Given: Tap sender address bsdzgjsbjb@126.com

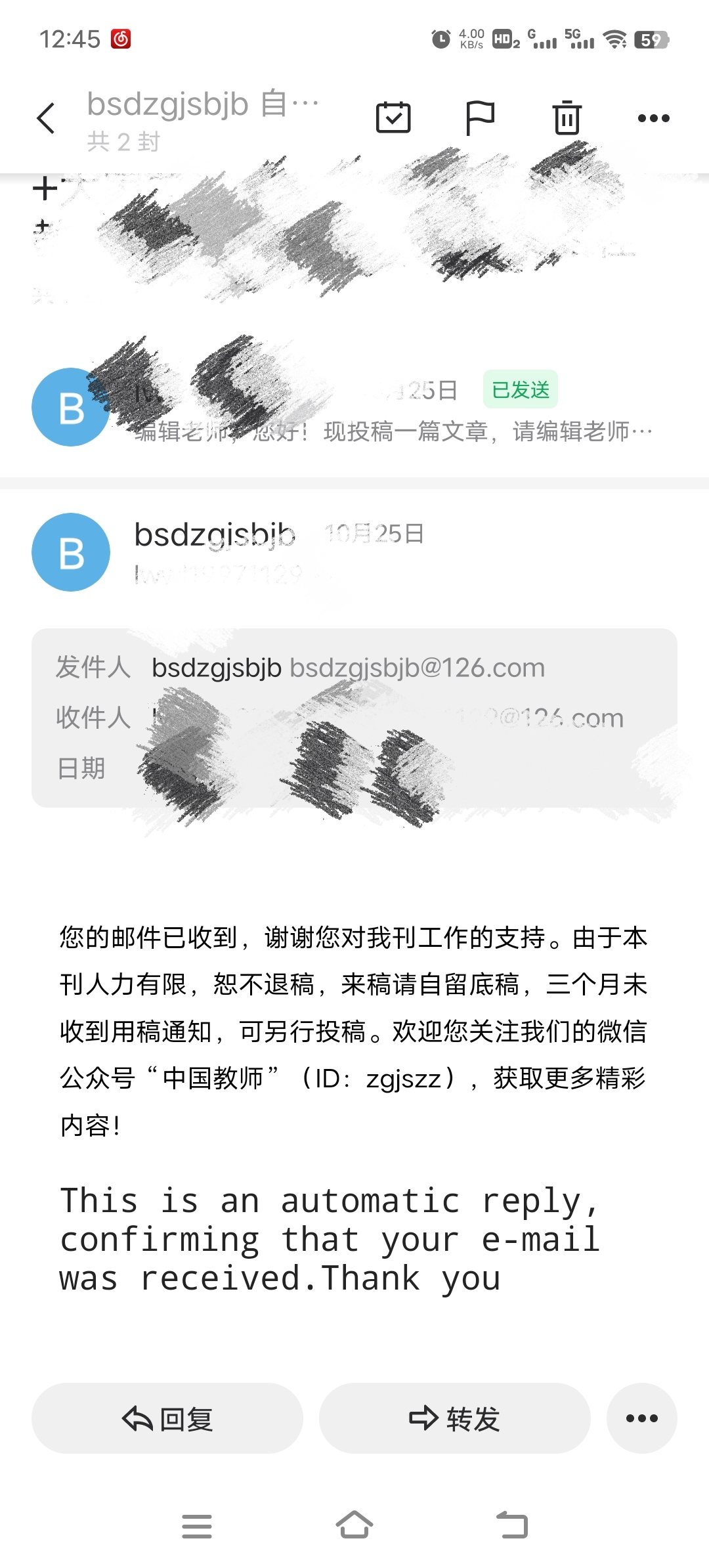Looking at the screenshot, I should (x=418, y=668).
